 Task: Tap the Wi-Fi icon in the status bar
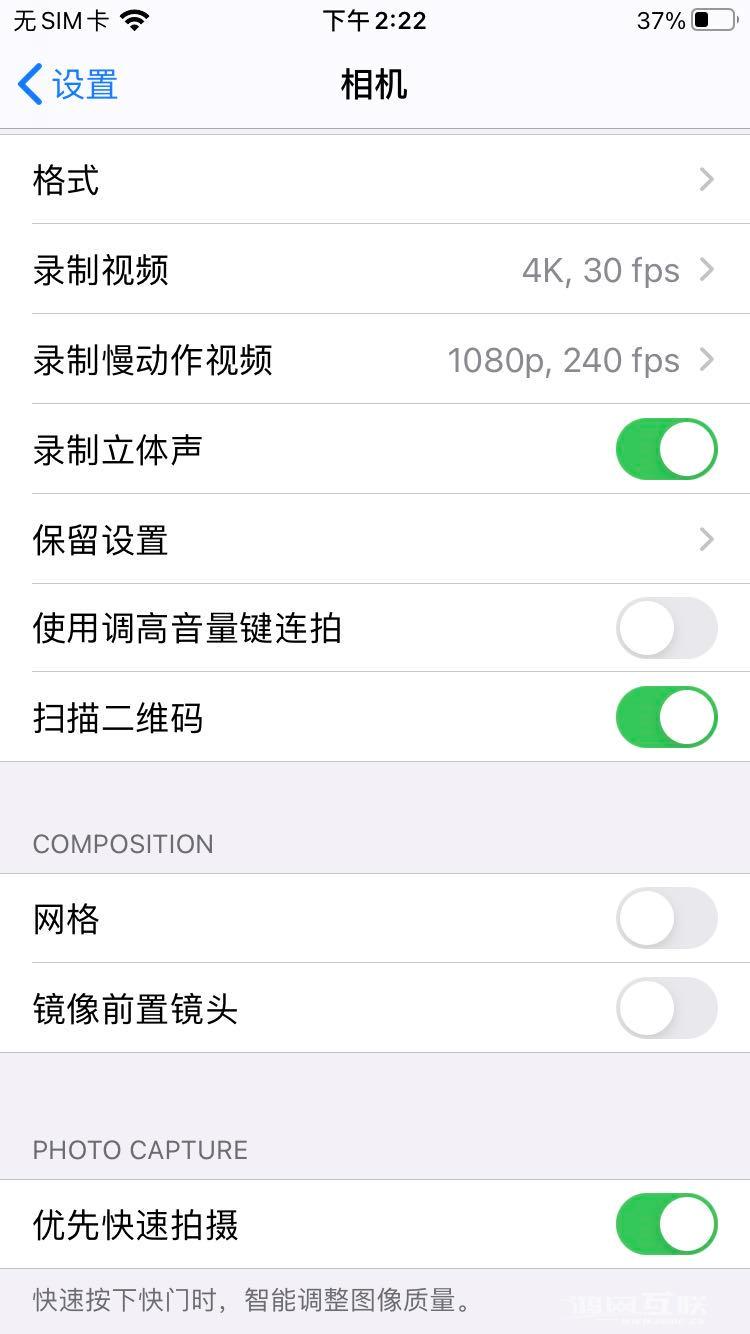click(x=135, y=19)
